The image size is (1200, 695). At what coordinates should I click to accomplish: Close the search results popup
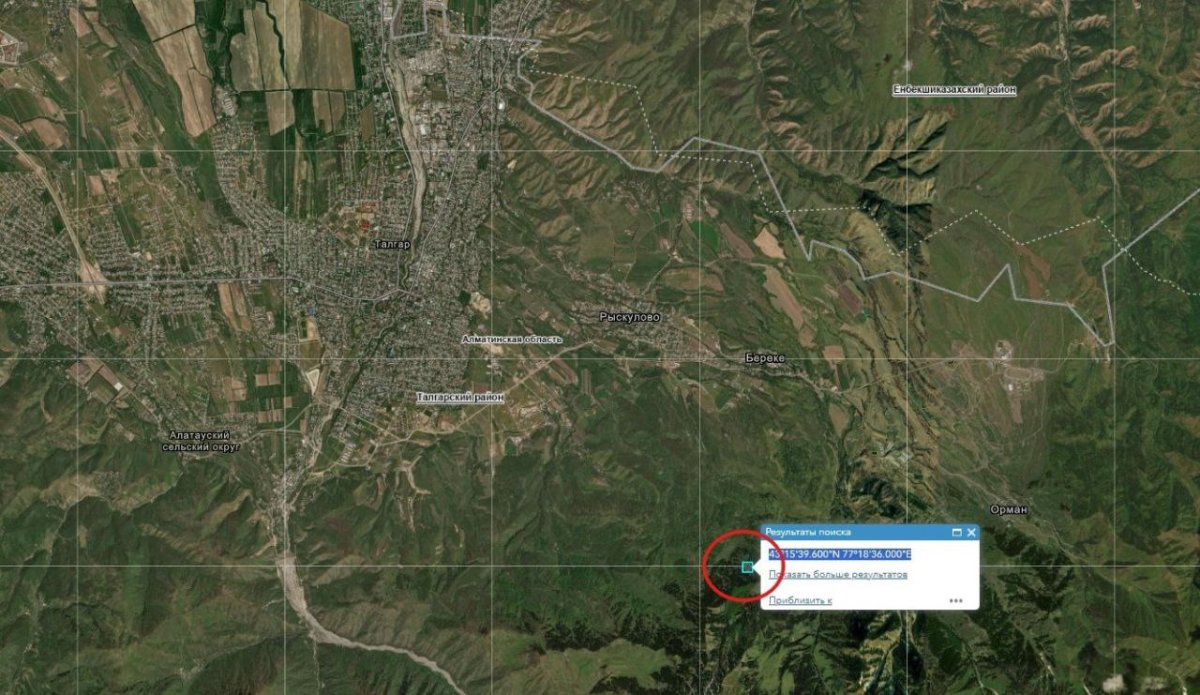[971, 533]
